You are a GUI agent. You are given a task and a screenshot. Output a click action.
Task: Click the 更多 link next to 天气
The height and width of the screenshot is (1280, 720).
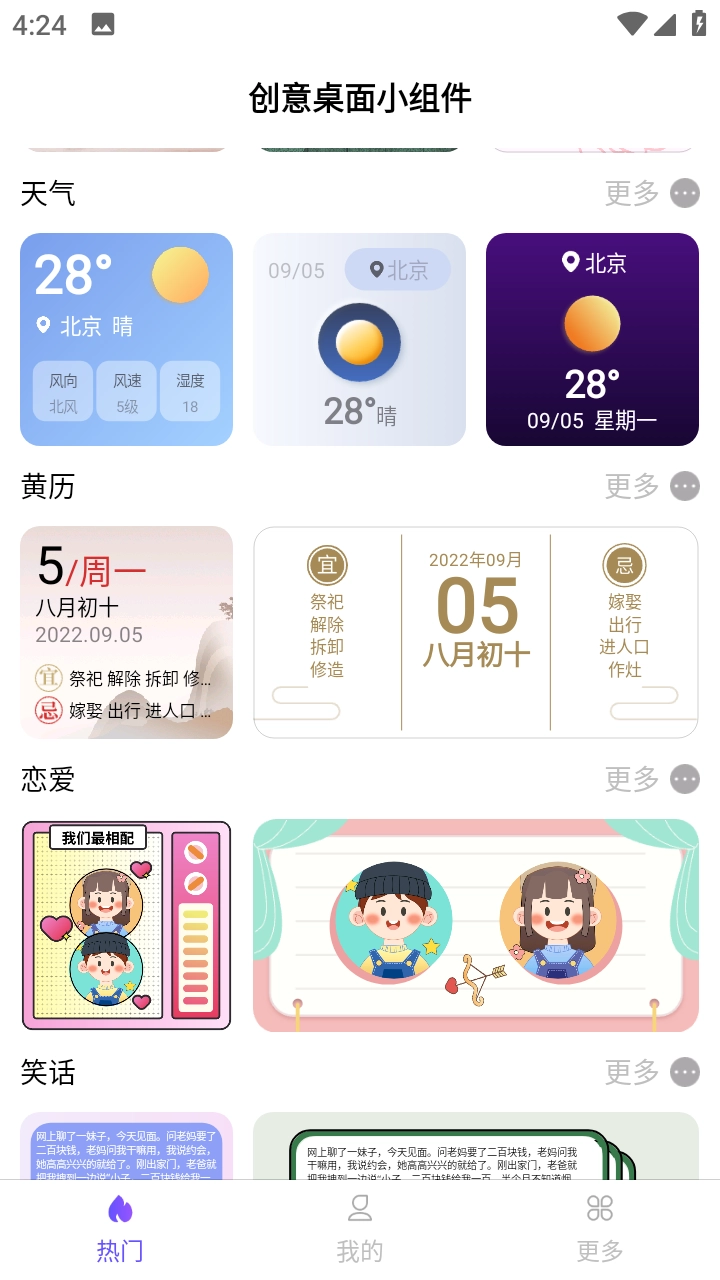click(x=630, y=193)
